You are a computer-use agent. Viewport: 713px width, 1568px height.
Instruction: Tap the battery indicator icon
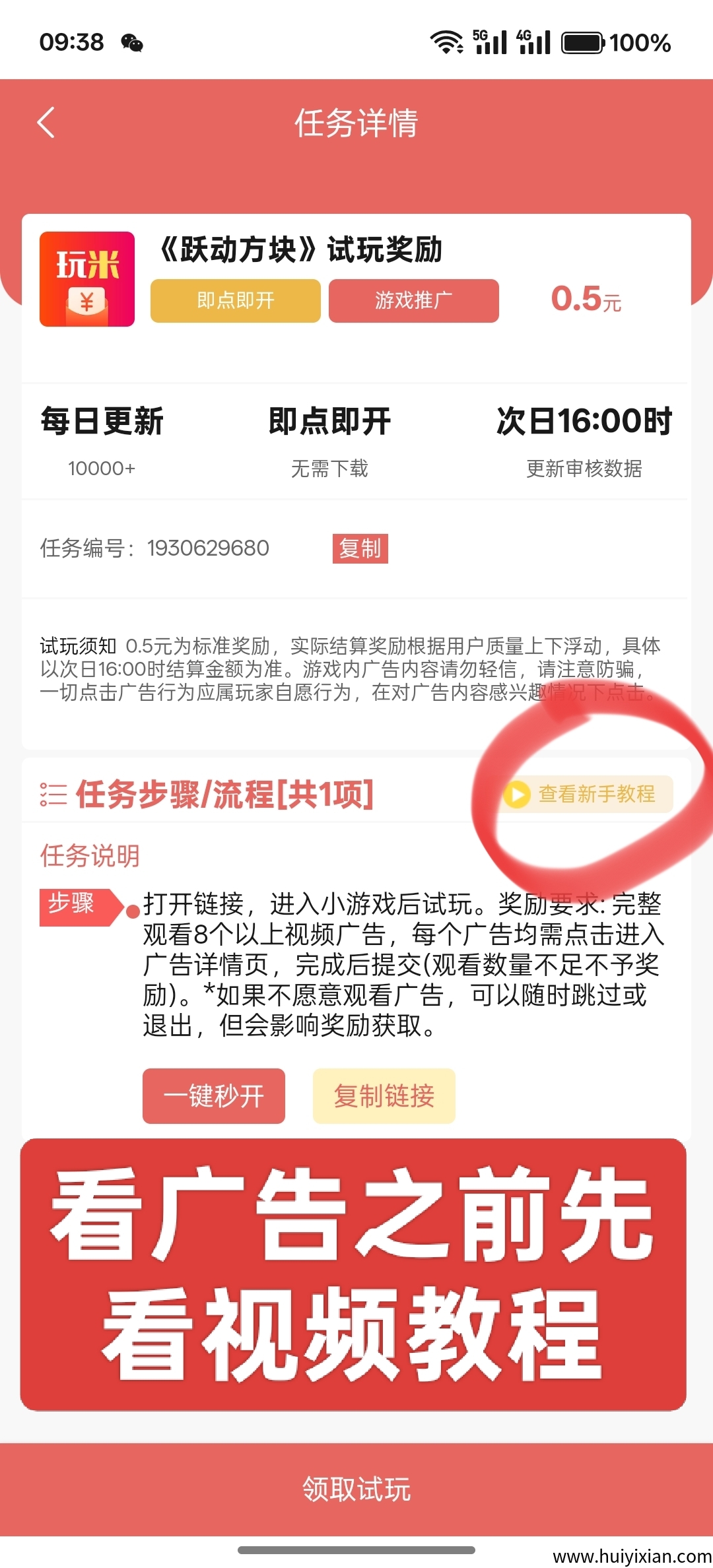(581, 41)
